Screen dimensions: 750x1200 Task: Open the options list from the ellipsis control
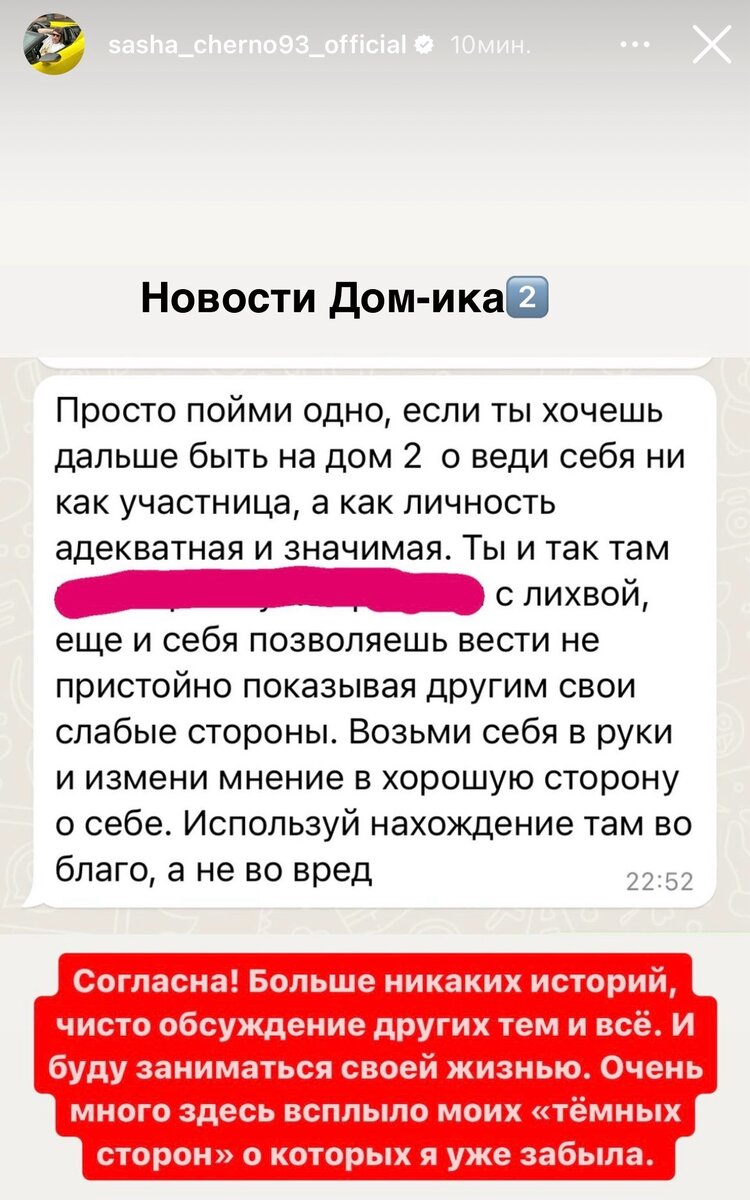point(633,43)
